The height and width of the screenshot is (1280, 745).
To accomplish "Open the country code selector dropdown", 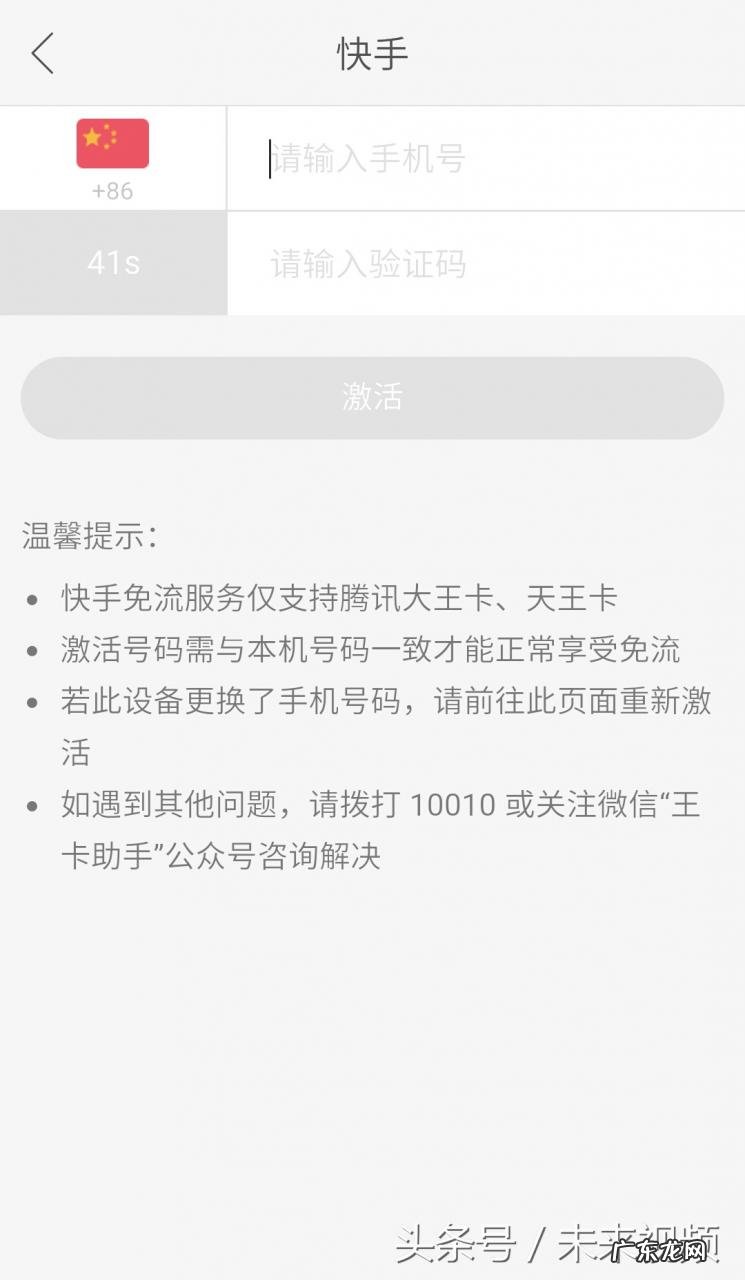I will [113, 160].
